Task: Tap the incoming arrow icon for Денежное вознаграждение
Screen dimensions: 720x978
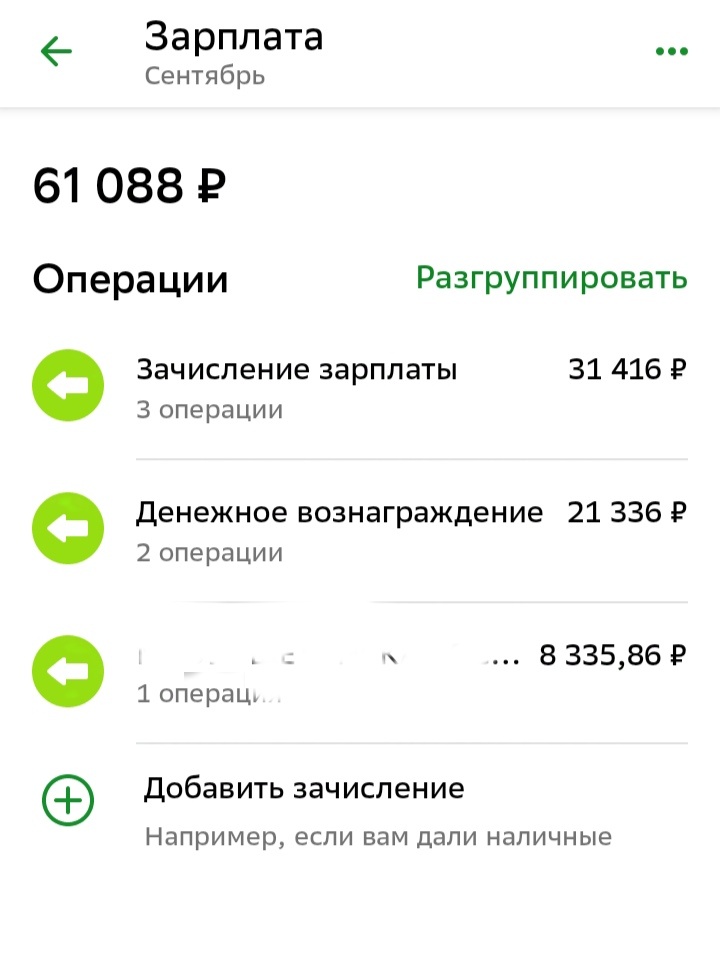Action: pyautogui.click(x=67, y=528)
